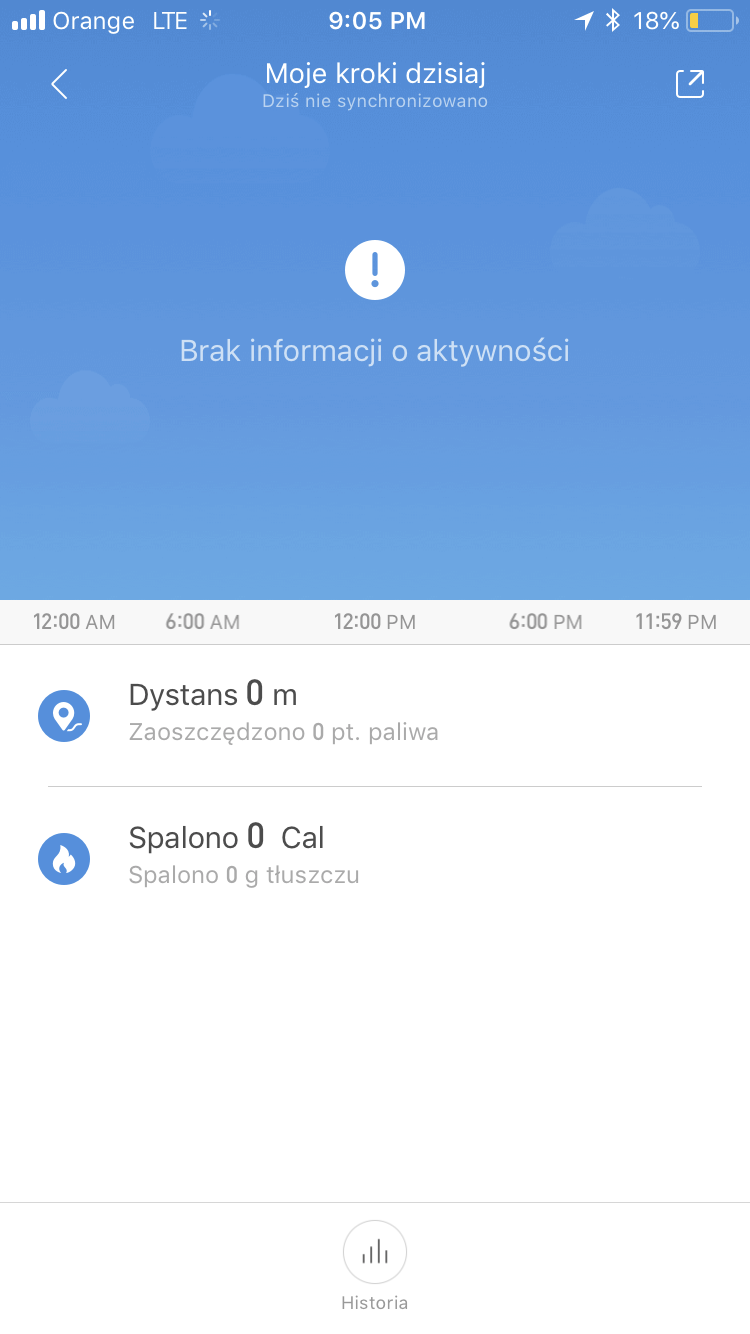The width and height of the screenshot is (750, 1334).
Task: Open the Historia chart button
Action: pos(375,1252)
